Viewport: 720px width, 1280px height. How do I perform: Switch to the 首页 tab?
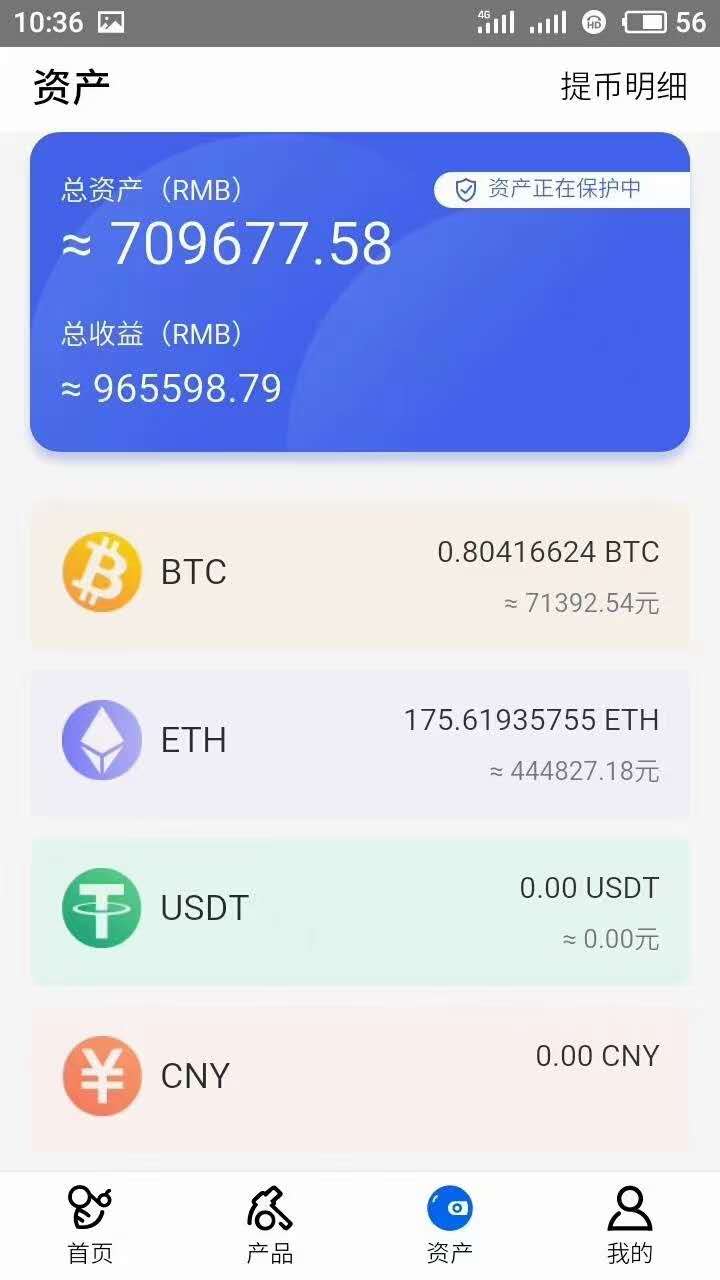pos(90,1225)
